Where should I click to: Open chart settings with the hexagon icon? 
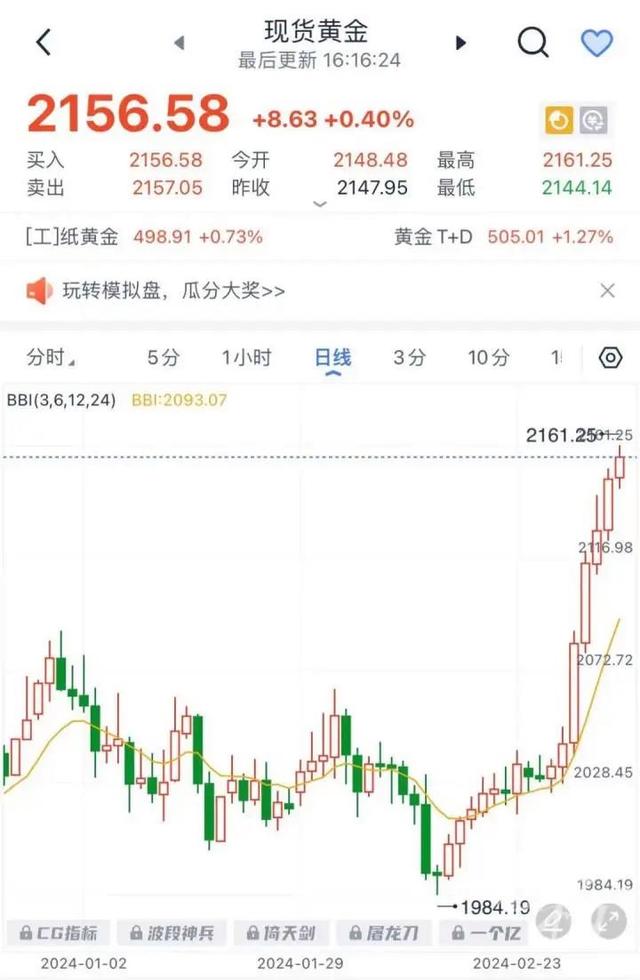(610, 357)
